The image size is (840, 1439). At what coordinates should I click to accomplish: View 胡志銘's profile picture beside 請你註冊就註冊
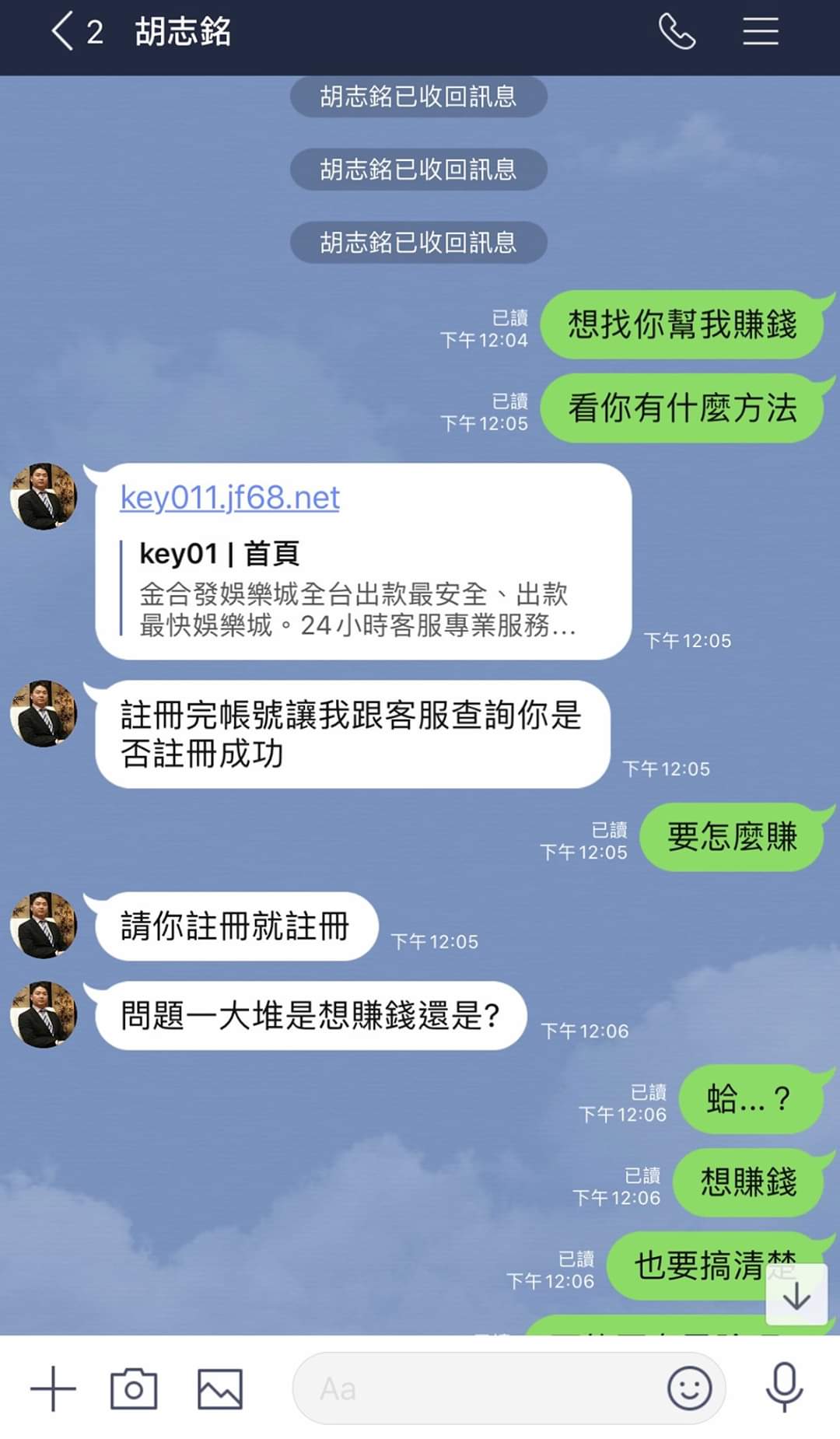tap(44, 926)
